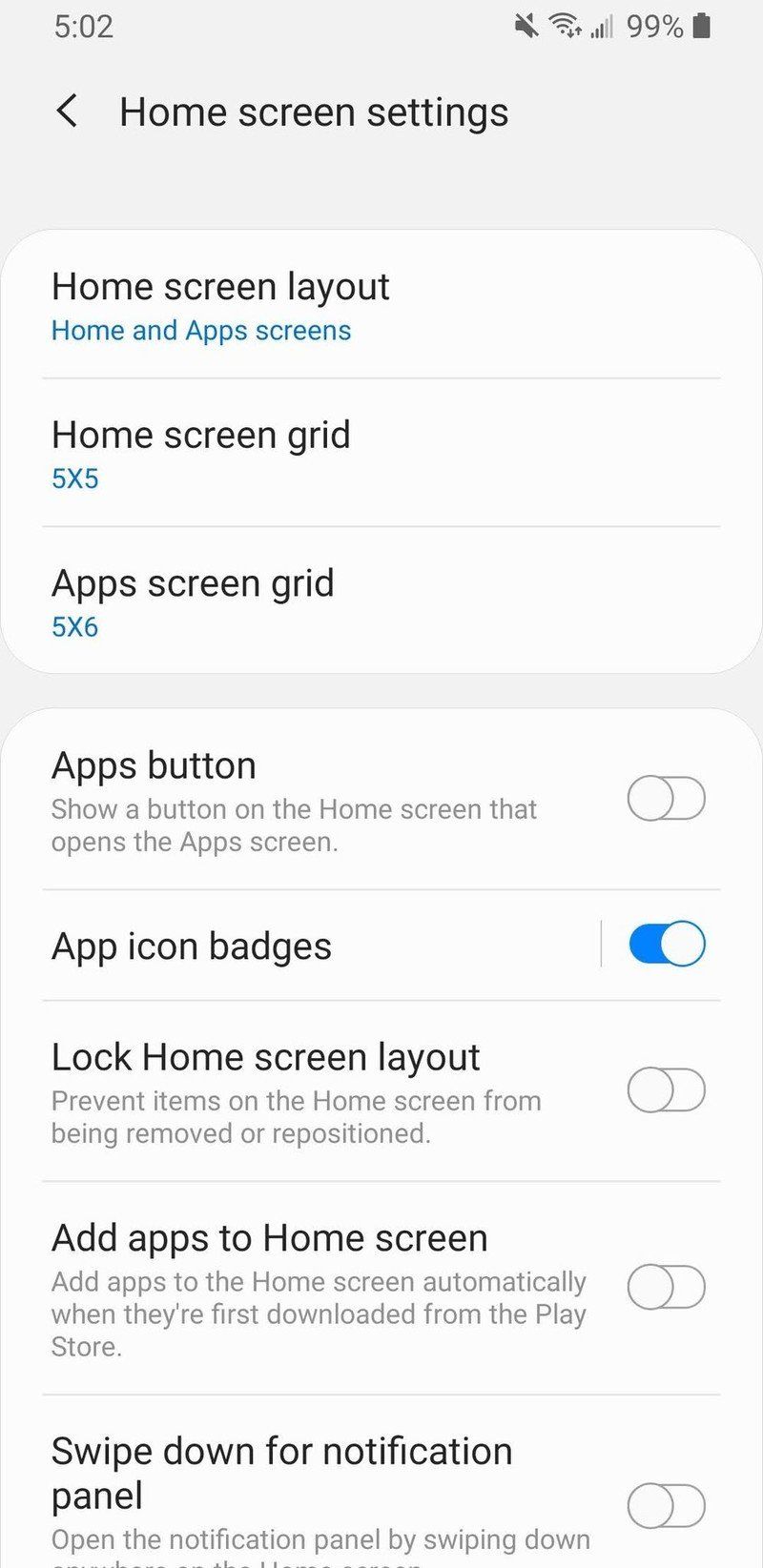This screenshot has height=1568, width=763.
Task: Select the 5X6 grid value
Action: point(73,627)
